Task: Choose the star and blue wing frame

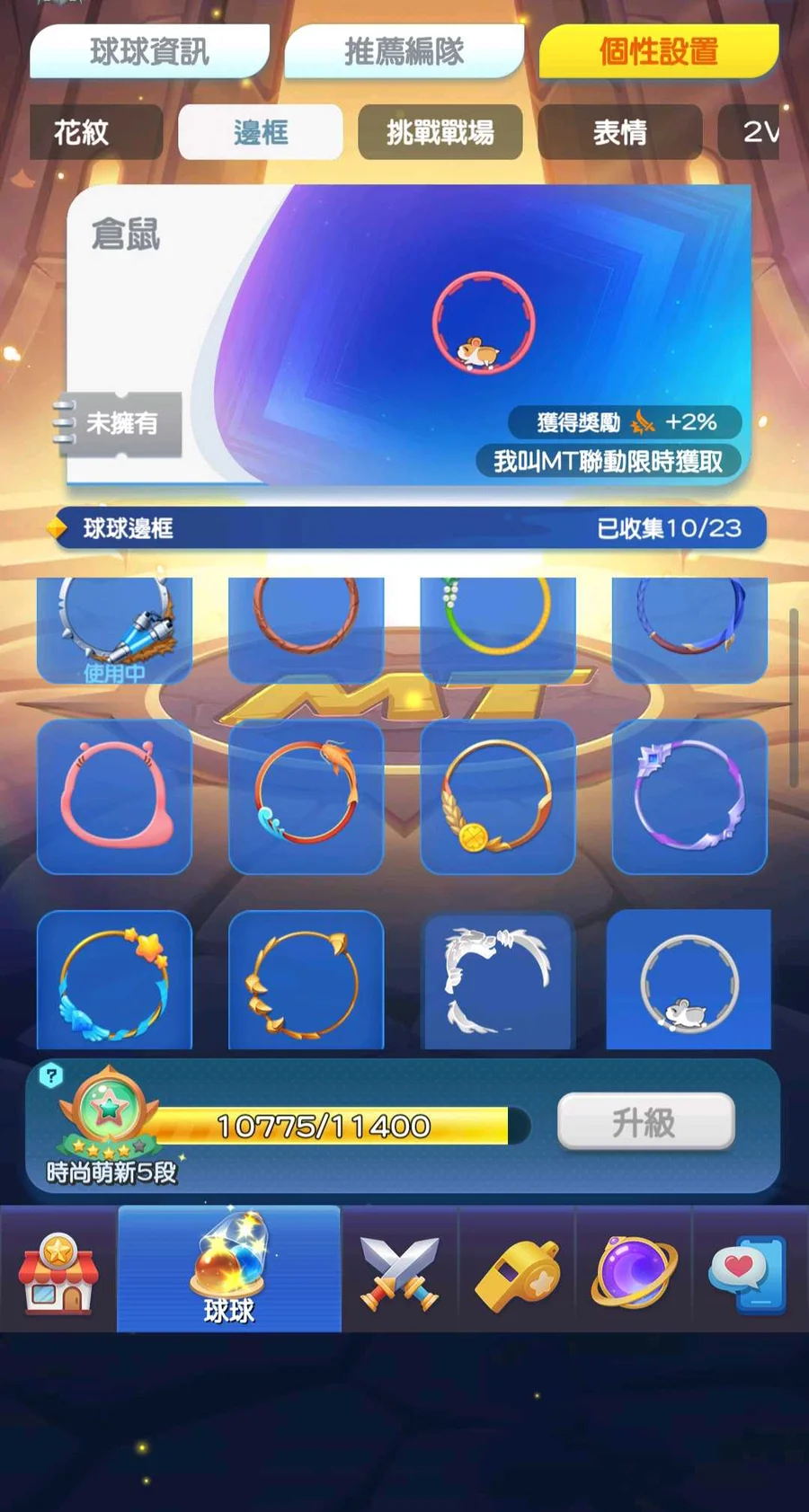Action: [114, 981]
